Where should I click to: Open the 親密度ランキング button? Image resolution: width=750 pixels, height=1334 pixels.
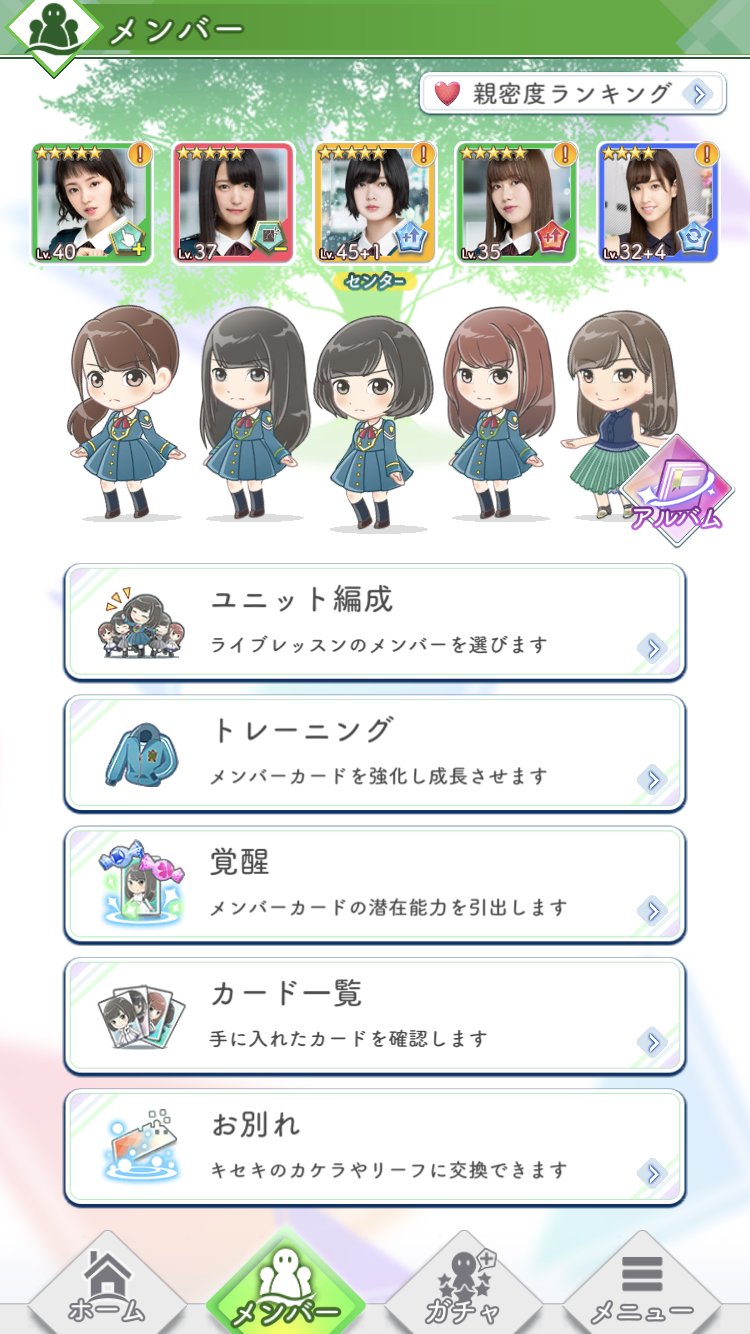(572, 94)
